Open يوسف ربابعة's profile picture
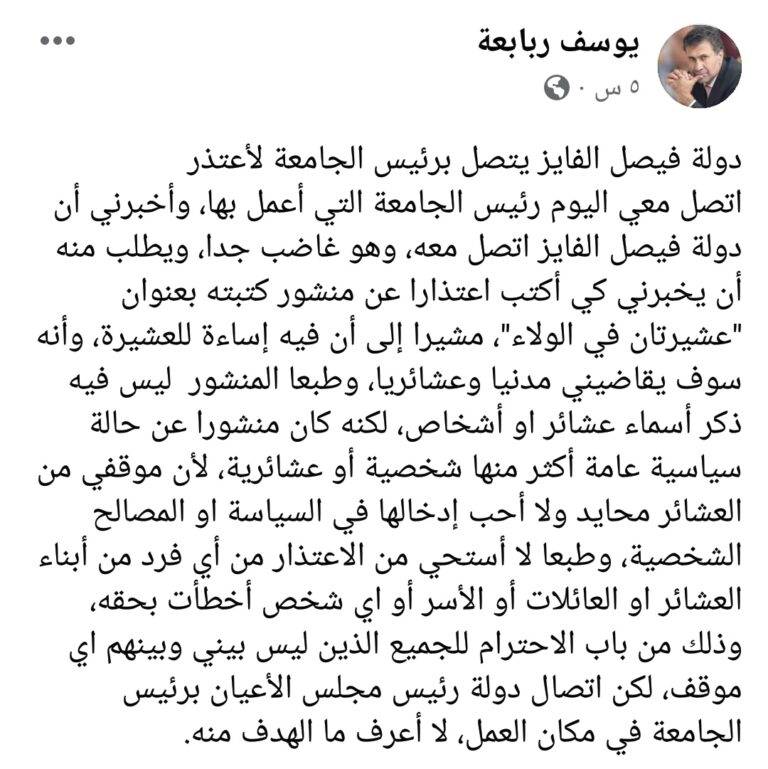Viewport: 768px width, 769px height. [699, 66]
